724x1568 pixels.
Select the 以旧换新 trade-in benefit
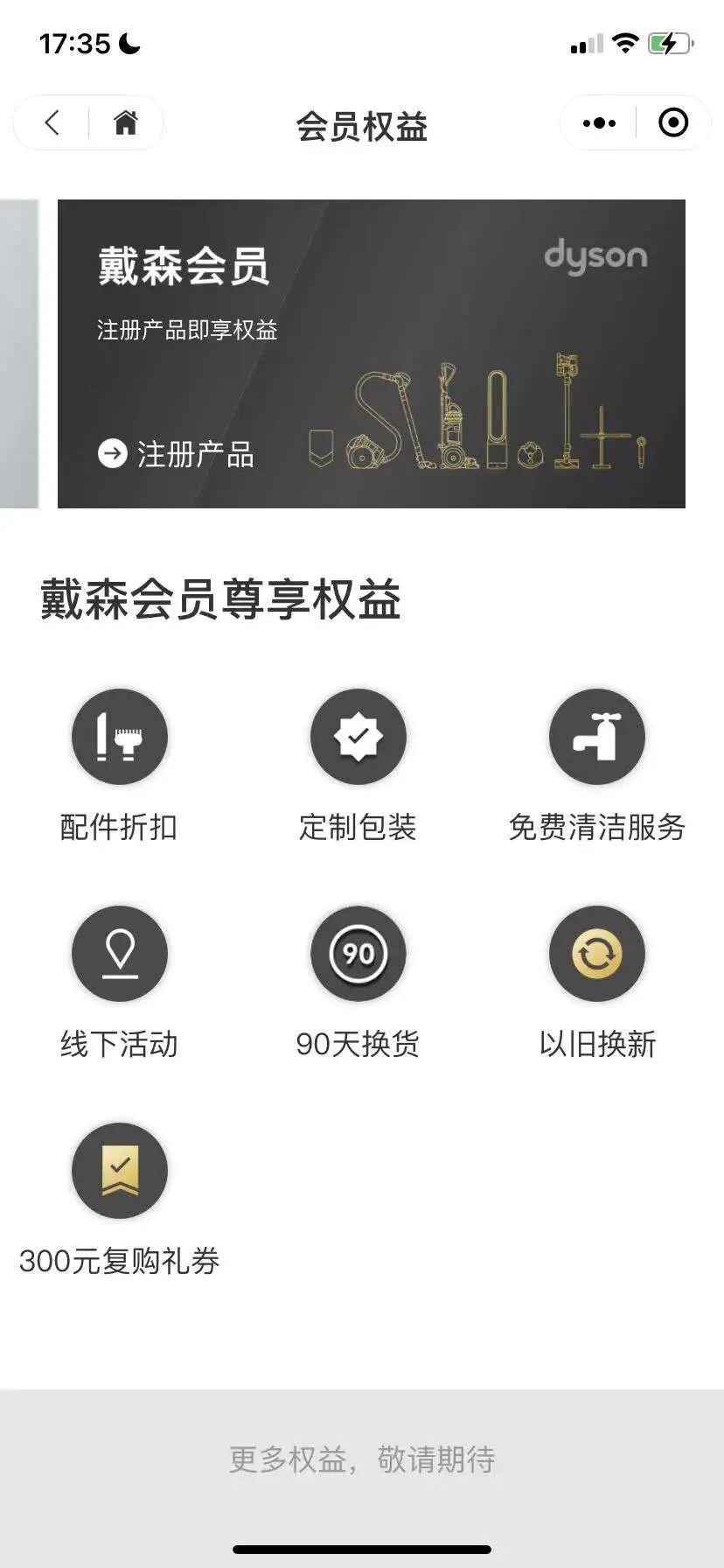[x=597, y=954]
